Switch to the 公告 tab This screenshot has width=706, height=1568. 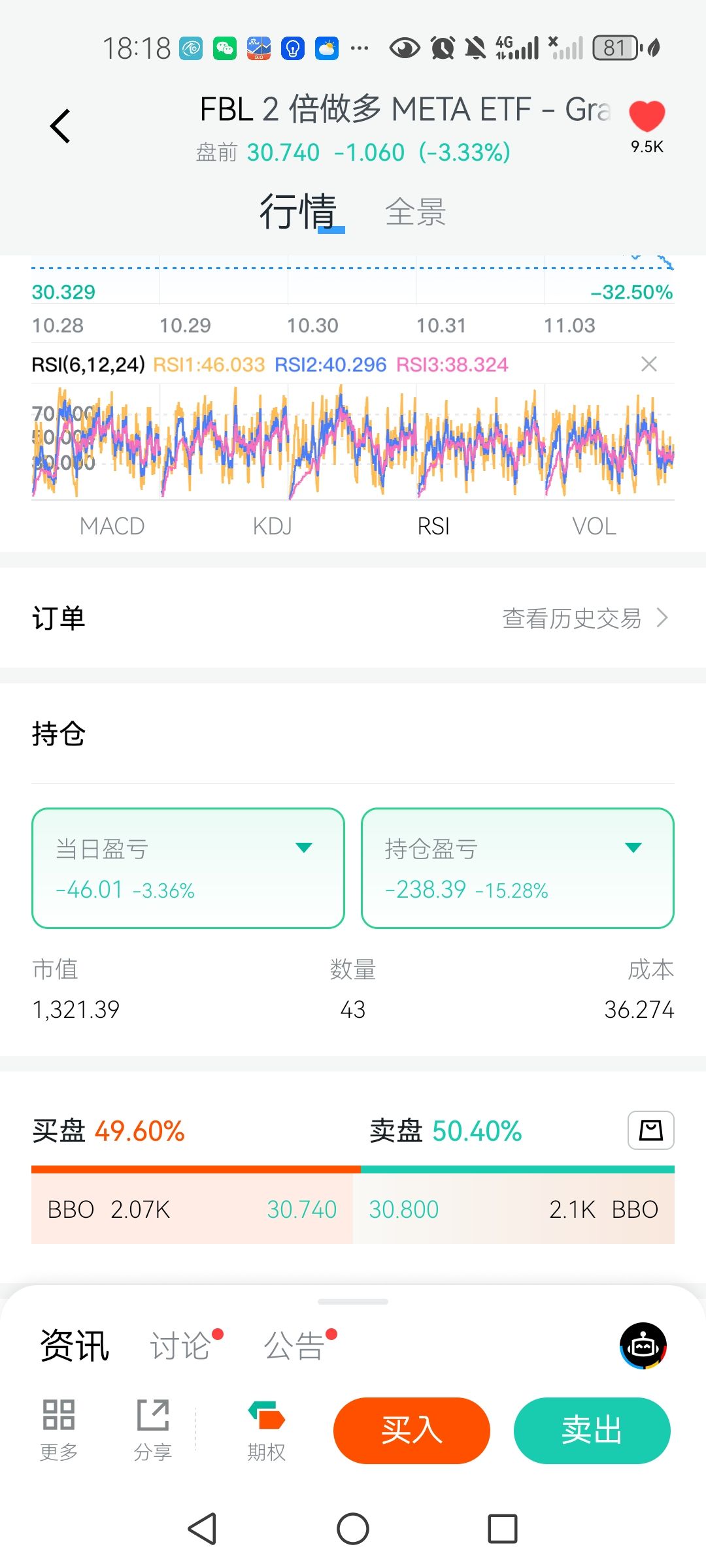click(294, 1346)
